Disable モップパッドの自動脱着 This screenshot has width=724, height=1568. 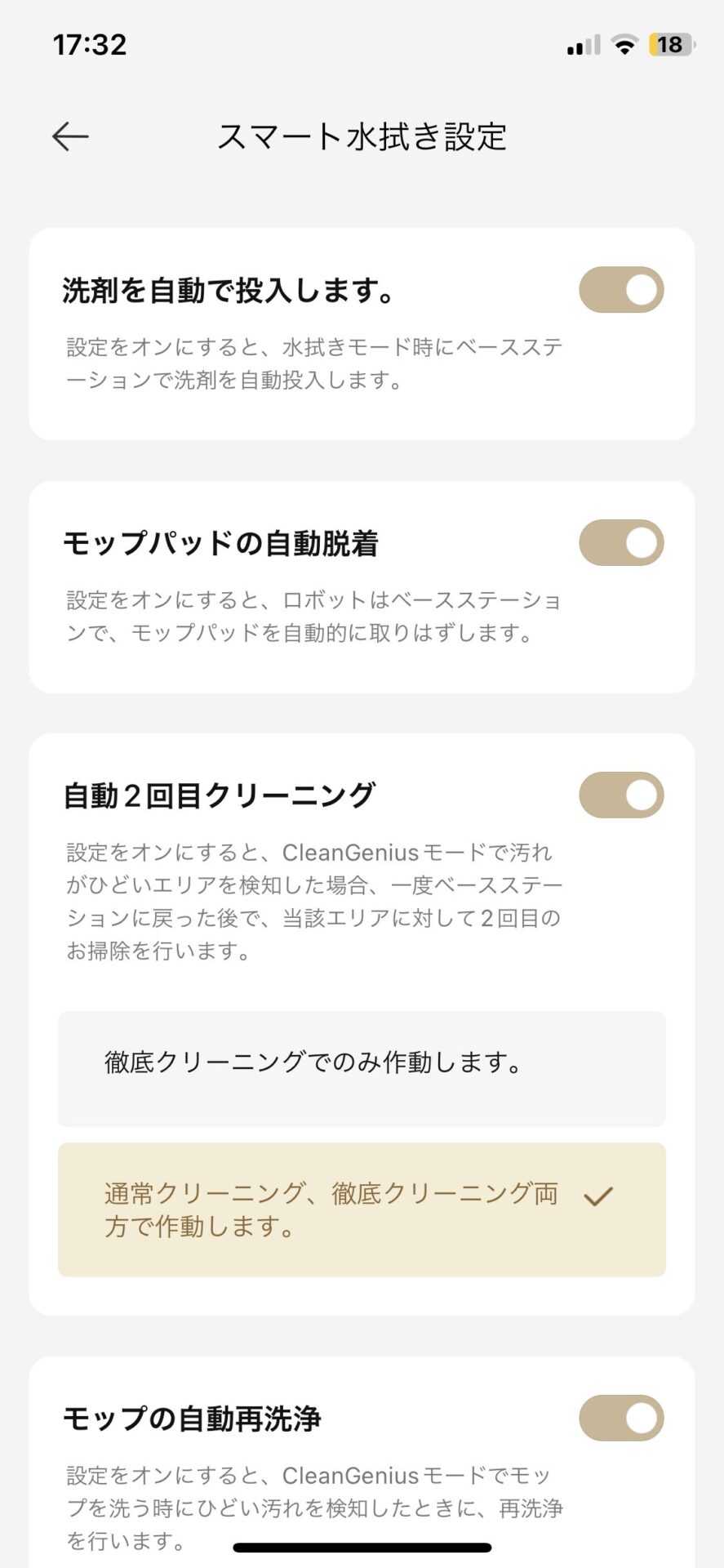pos(621,543)
